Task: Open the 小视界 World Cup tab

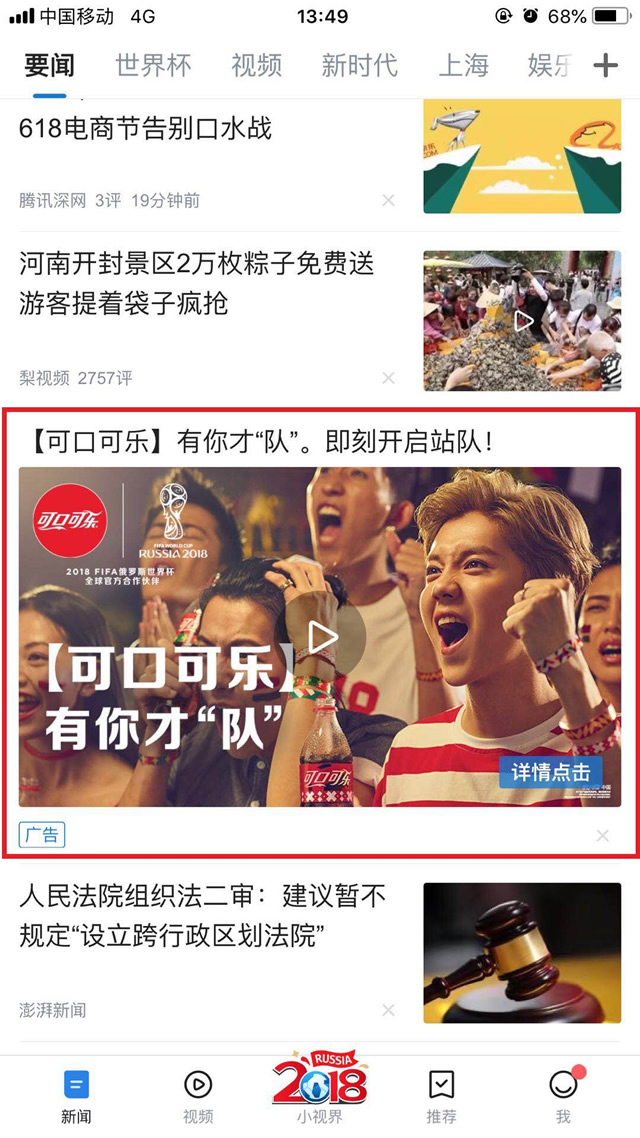Action: click(320, 1088)
